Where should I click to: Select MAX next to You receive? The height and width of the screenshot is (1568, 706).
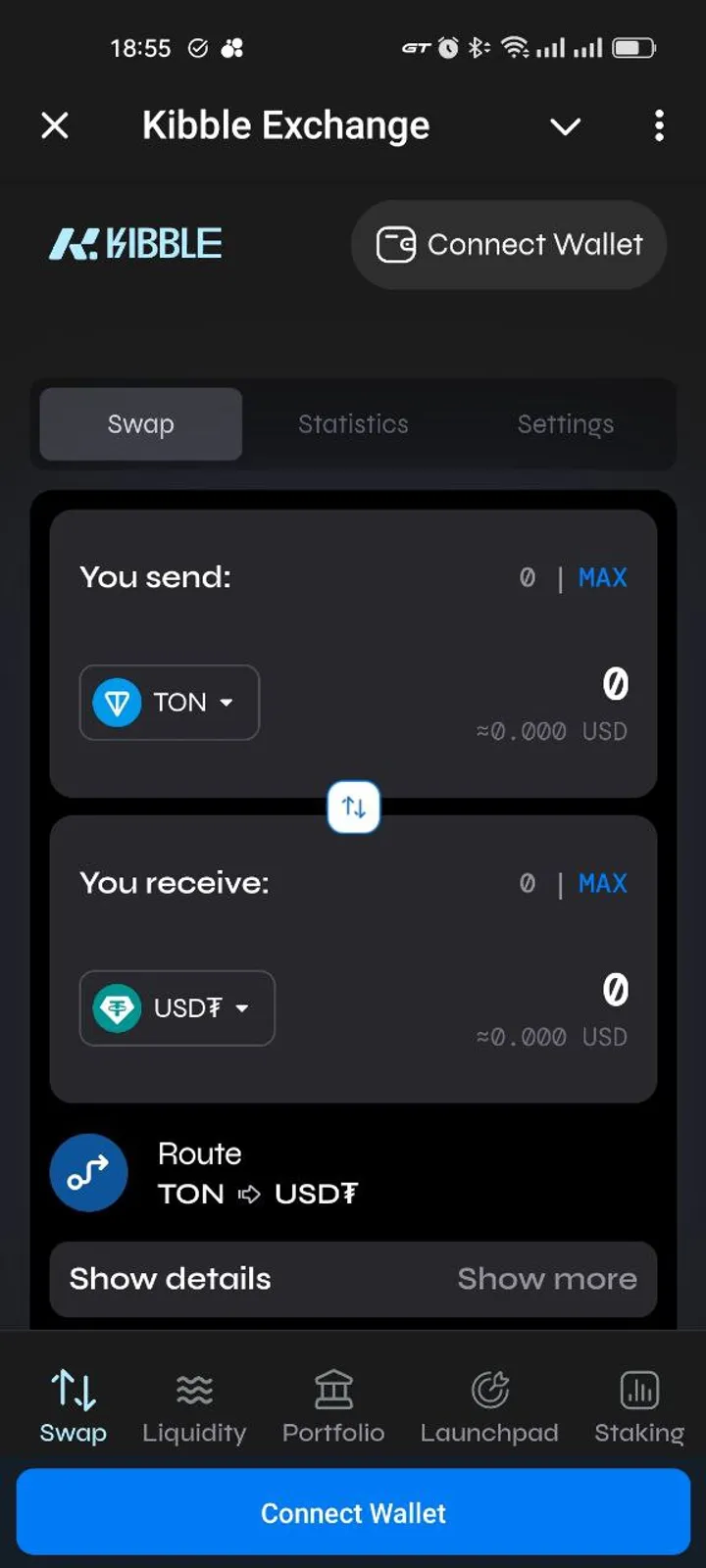tap(601, 883)
